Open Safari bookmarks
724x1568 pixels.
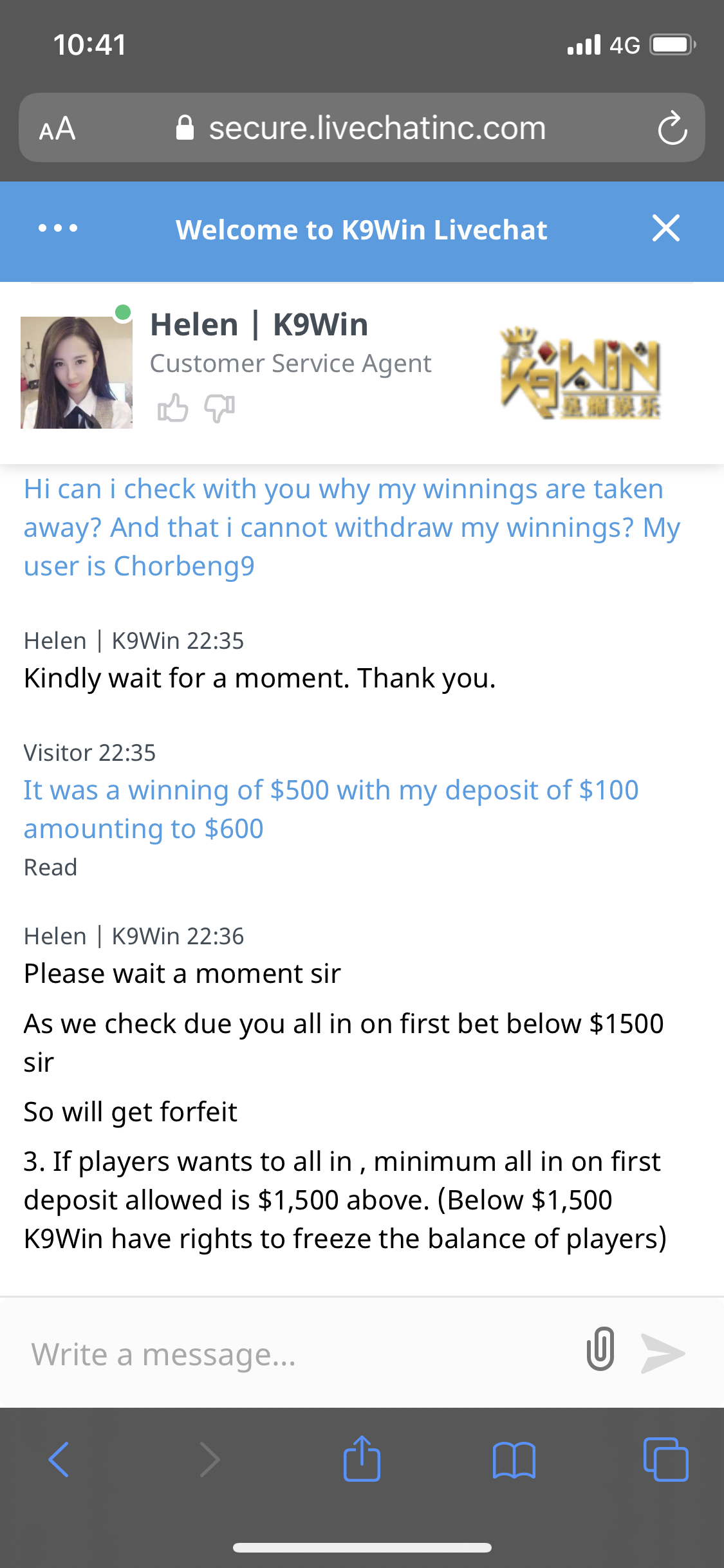(x=514, y=1459)
